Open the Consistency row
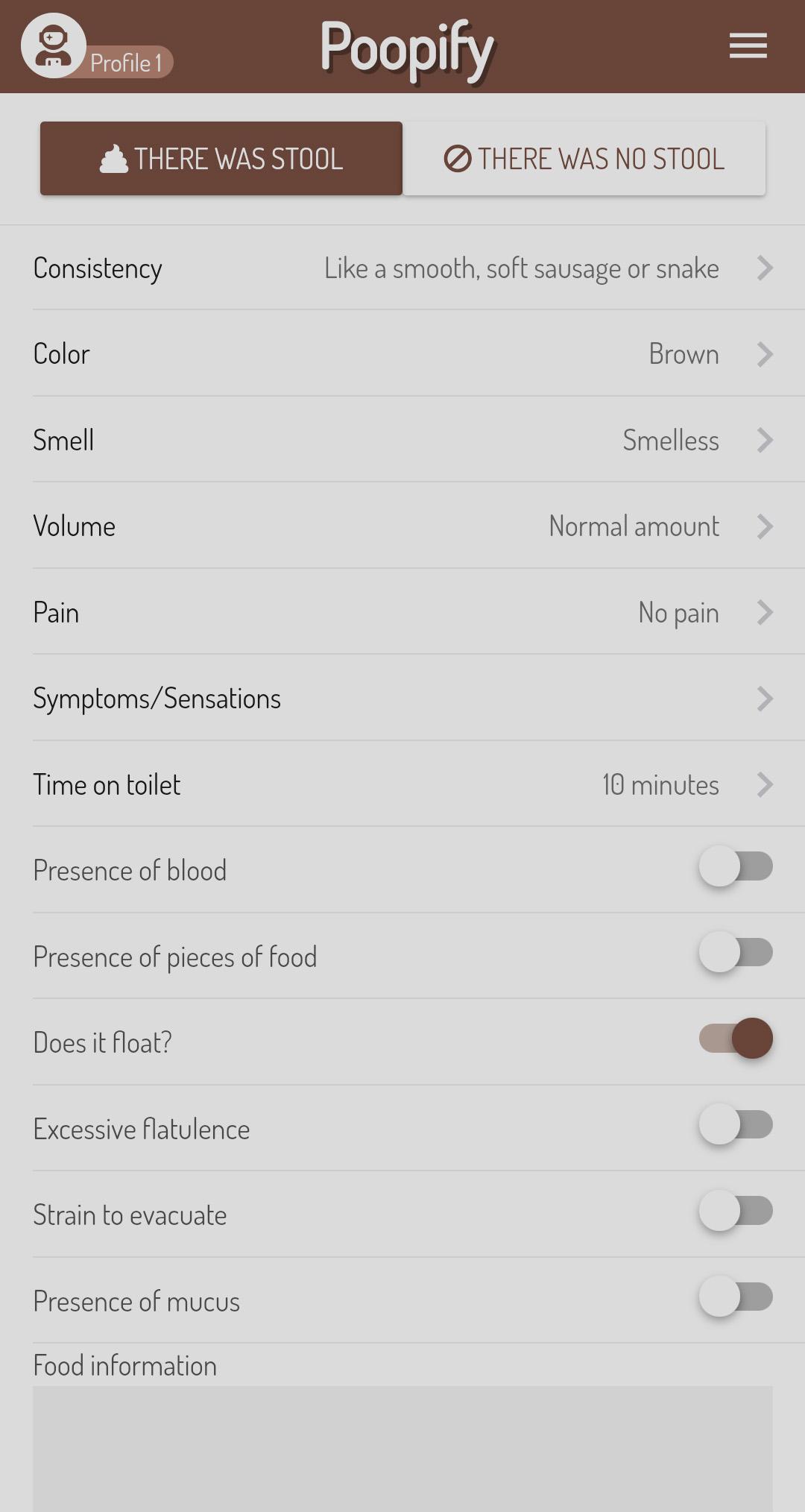805x1512 pixels. click(402, 268)
